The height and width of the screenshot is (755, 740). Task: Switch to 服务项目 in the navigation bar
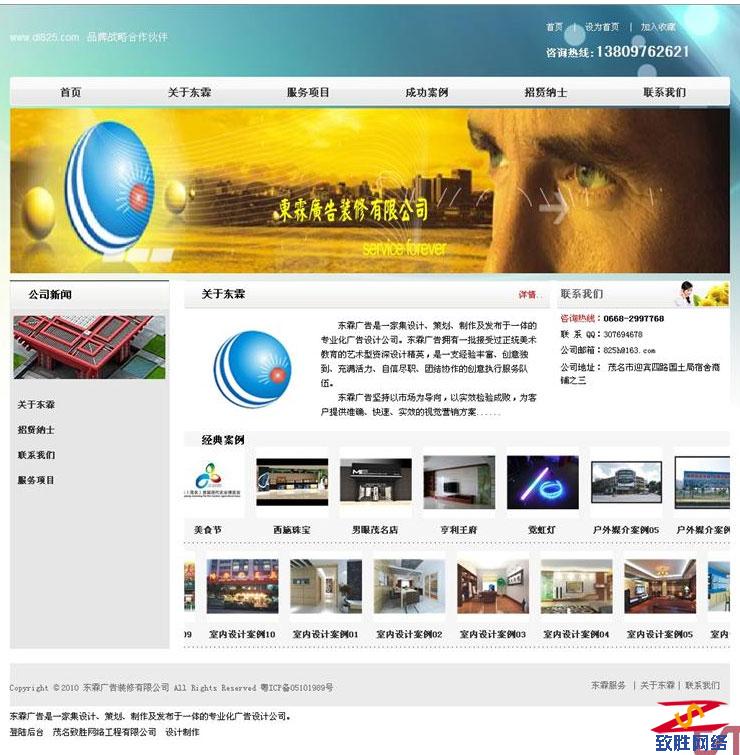point(308,92)
